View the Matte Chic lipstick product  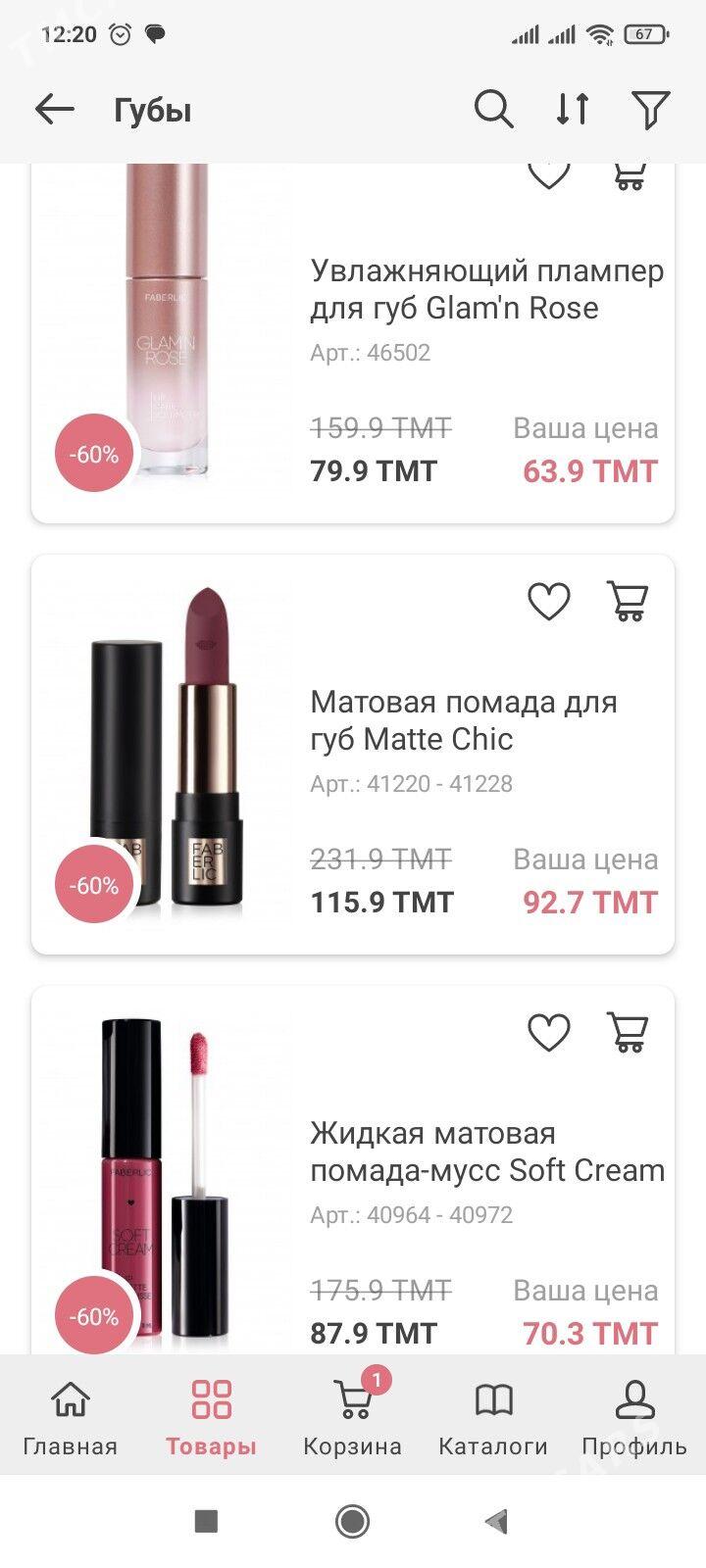click(463, 720)
